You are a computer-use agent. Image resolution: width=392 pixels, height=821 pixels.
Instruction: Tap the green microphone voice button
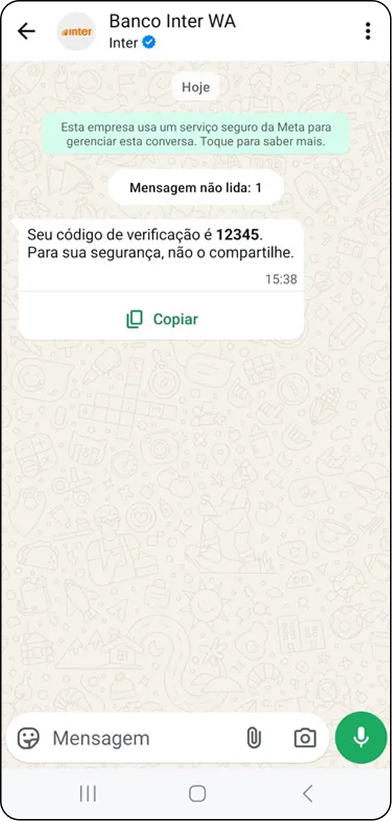coord(361,738)
